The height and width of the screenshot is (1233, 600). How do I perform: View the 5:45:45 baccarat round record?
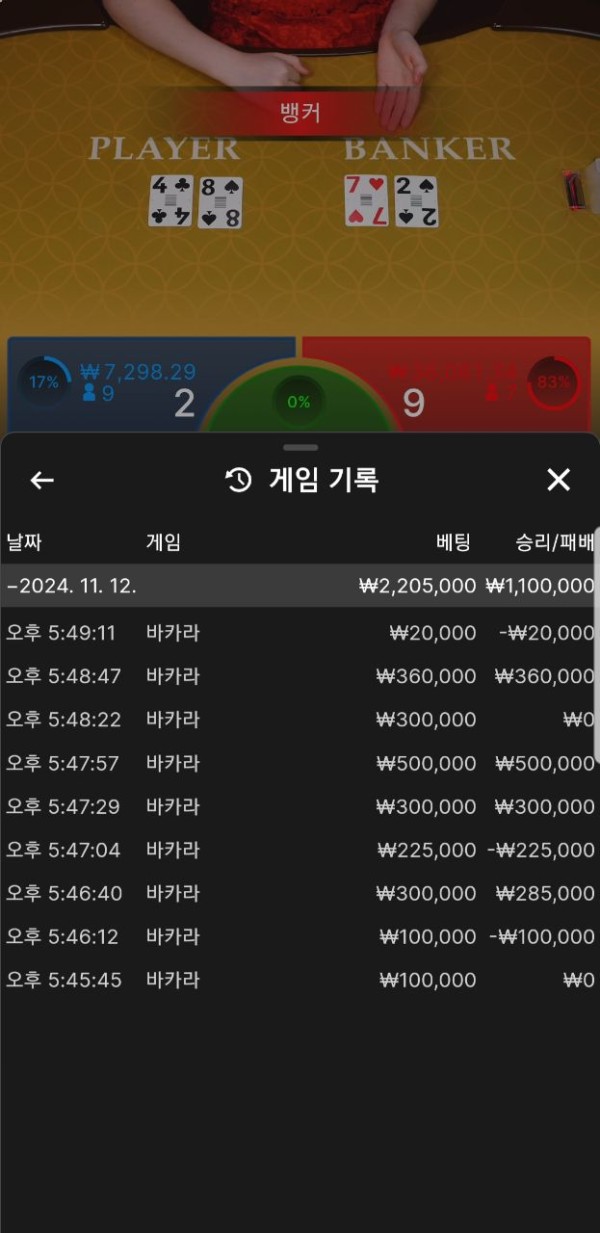pyautogui.click(x=300, y=980)
